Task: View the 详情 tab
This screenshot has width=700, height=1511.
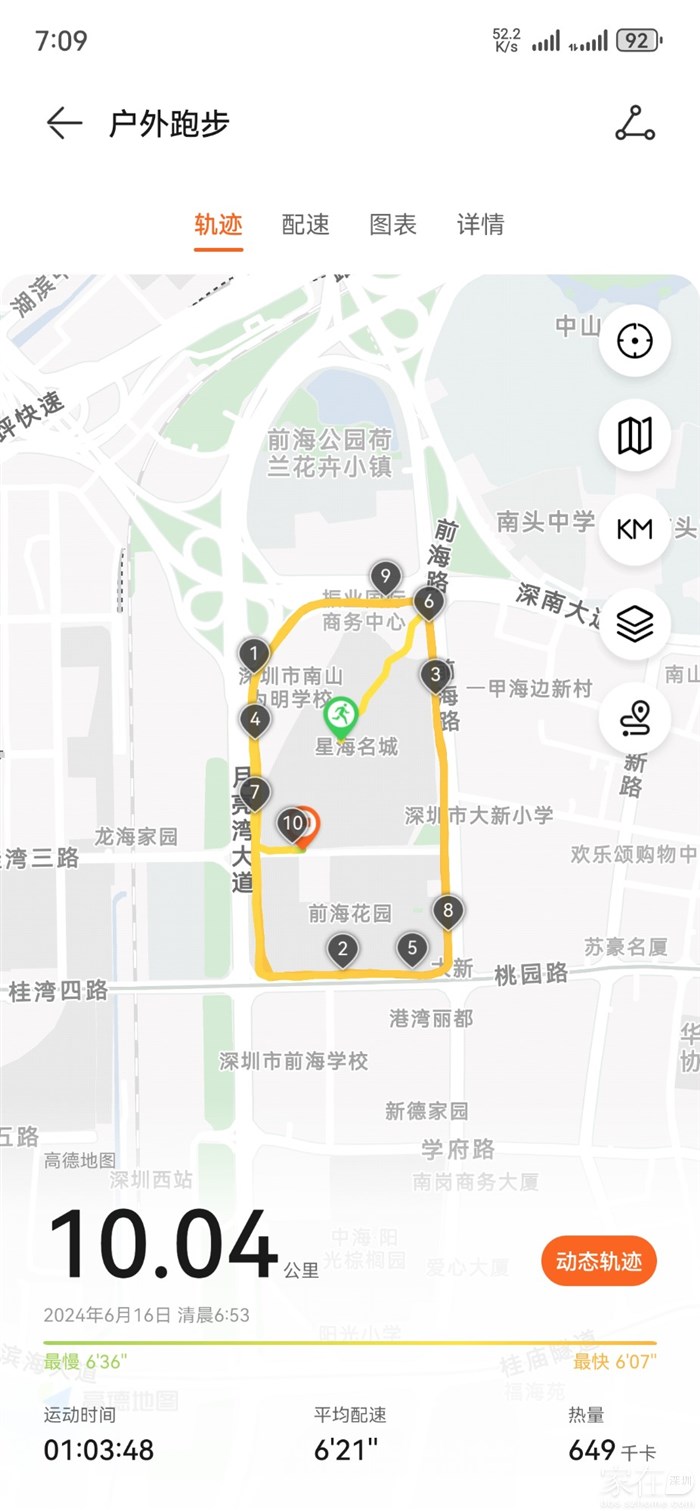Action: tap(480, 225)
